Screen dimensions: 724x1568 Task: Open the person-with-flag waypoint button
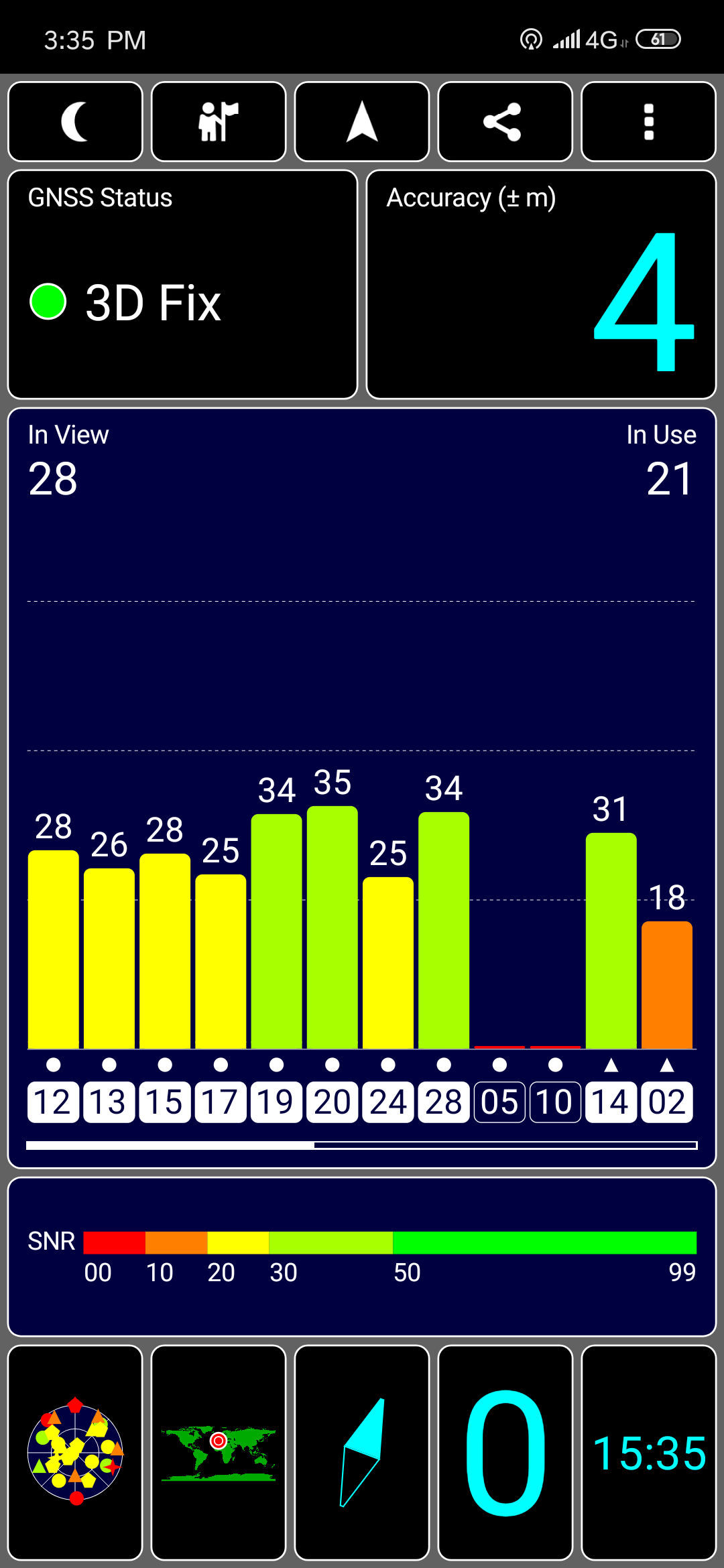[219, 122]
